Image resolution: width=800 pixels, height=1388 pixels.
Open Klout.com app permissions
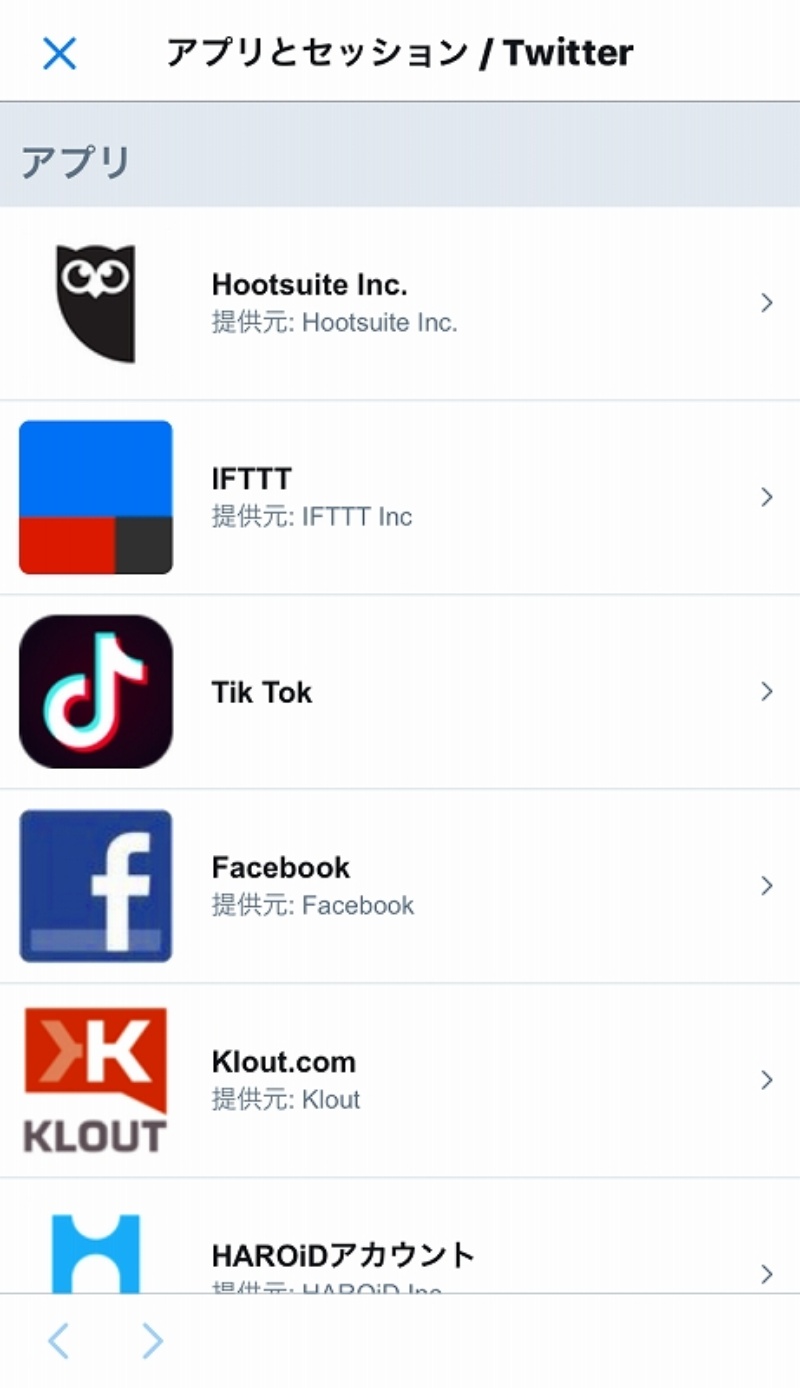pyautogui.click(x=400, y=1080)
